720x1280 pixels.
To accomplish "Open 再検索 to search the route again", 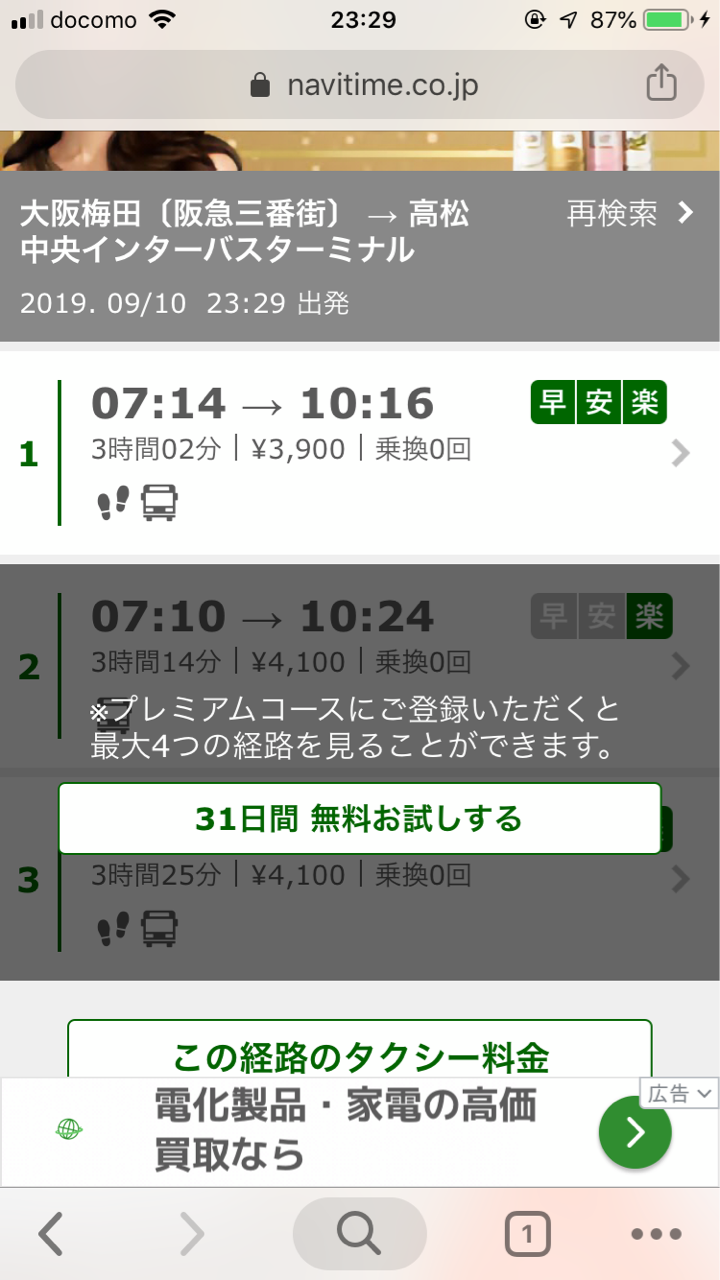I will [x=630, y=213].
